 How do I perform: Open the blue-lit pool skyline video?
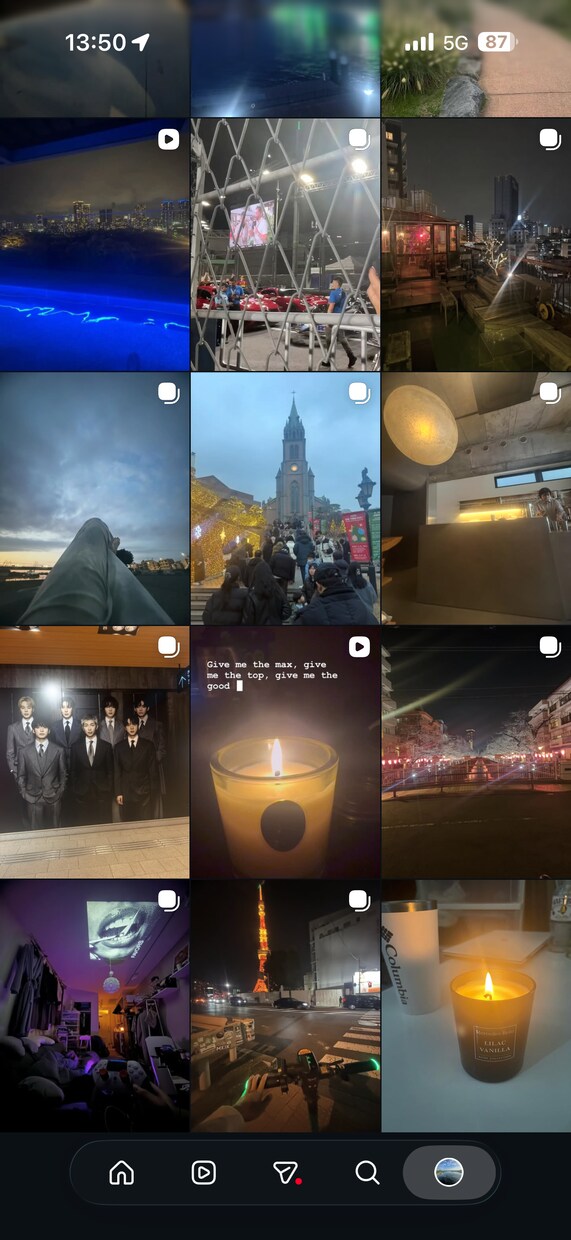(94, 245)
